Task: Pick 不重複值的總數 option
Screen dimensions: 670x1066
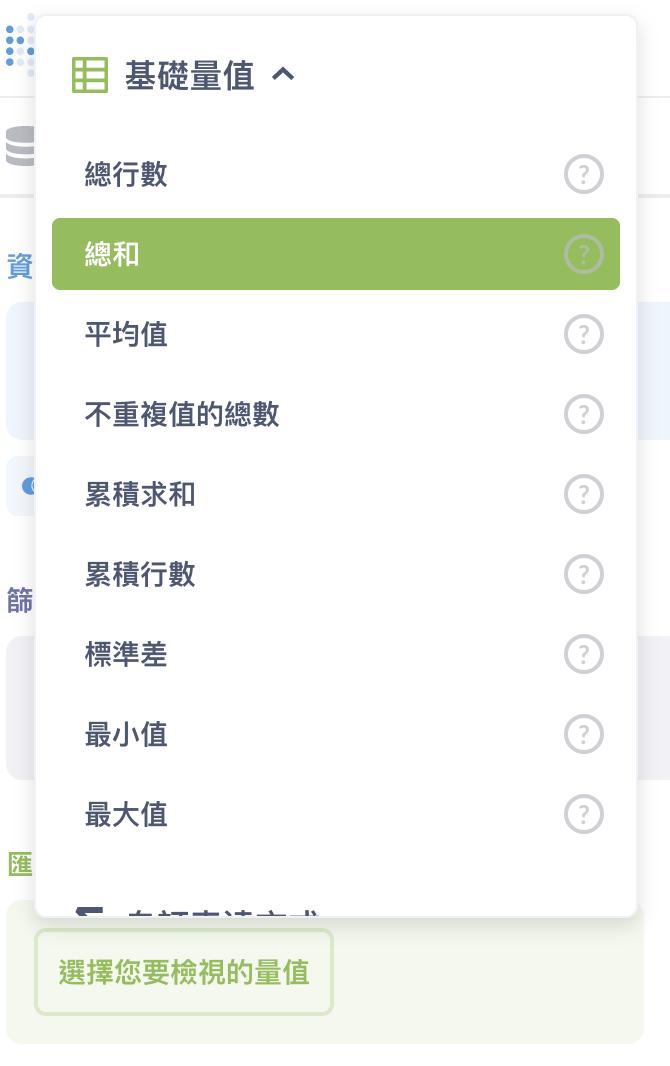Action: [182, 414]
